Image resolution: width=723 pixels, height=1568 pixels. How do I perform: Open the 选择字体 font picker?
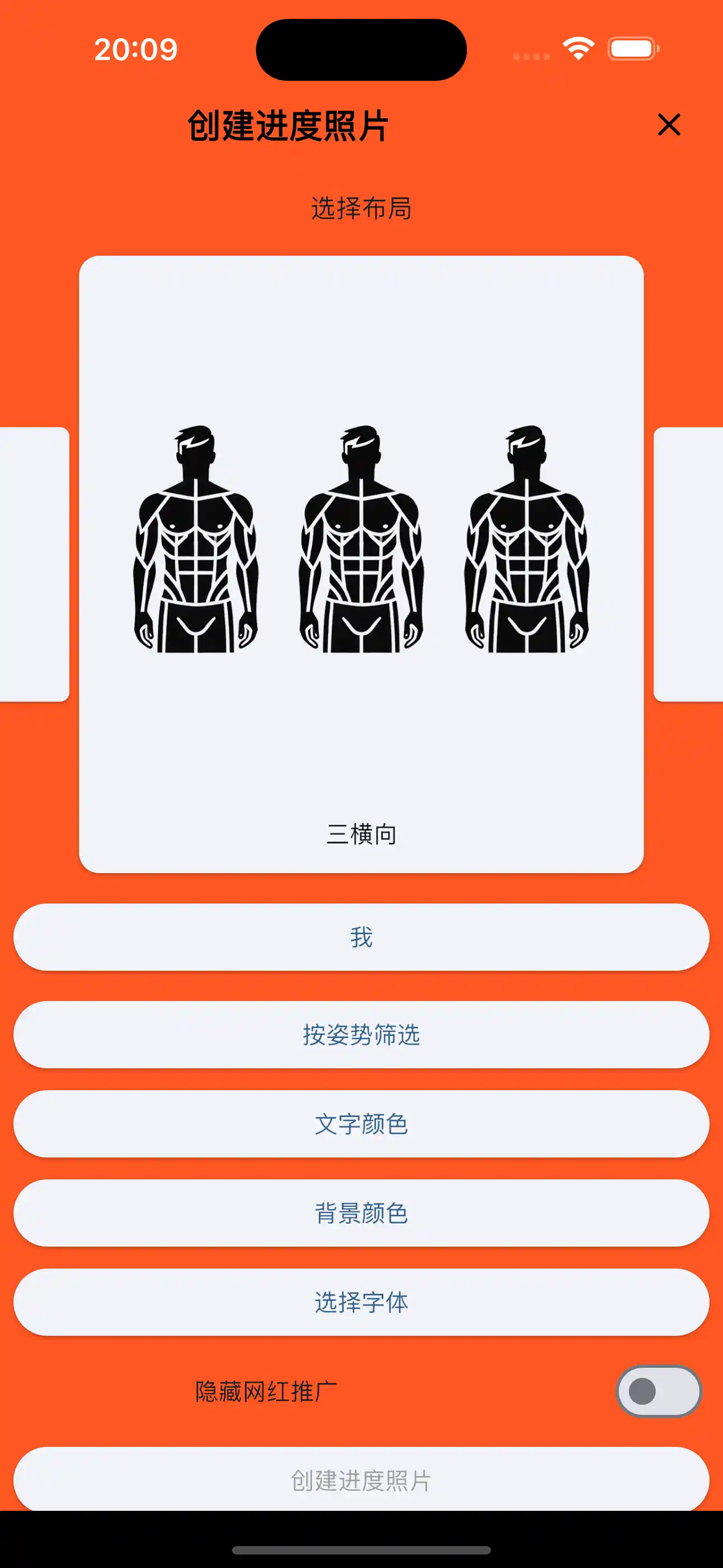[361, 1303]
